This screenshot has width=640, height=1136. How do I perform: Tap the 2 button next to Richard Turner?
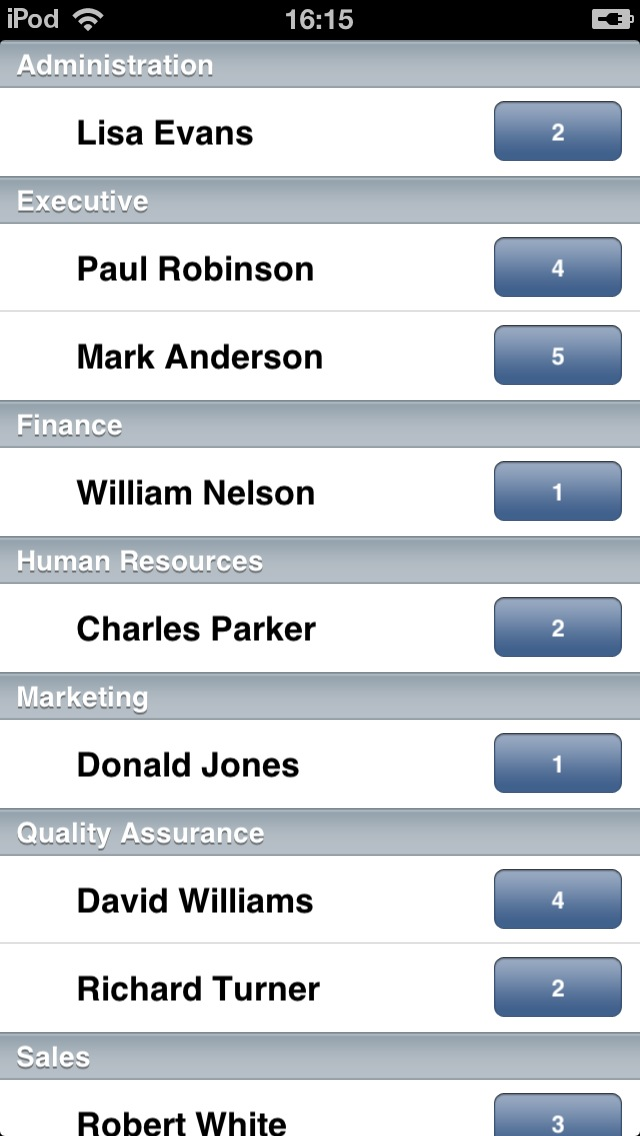tap(557, 987)
